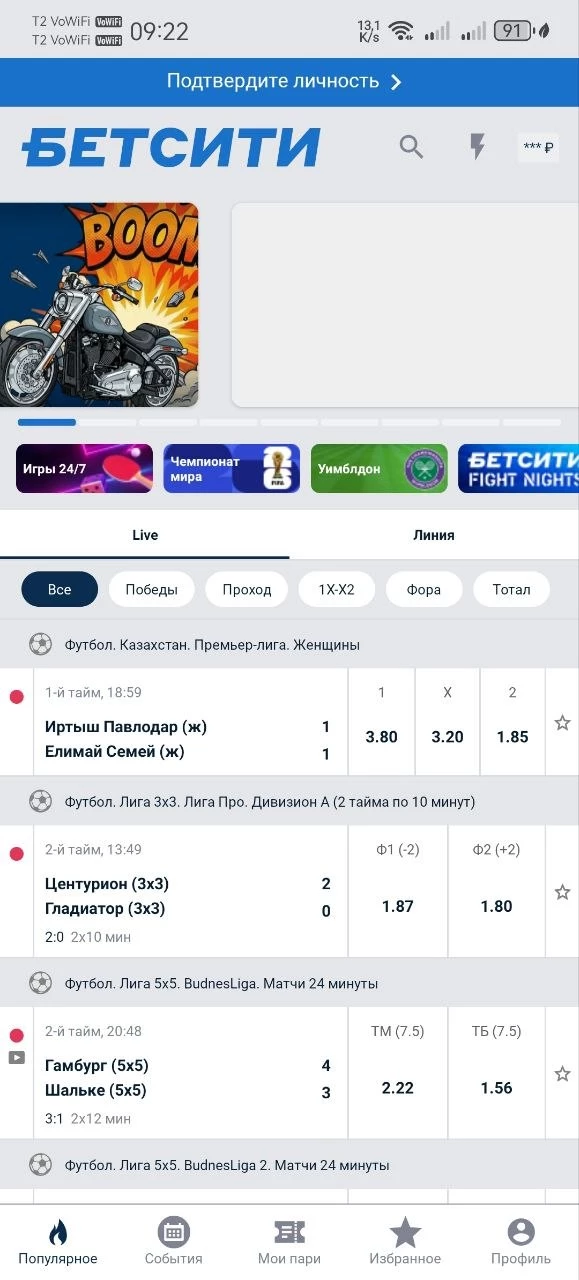Open the Подтвердите личность banner
This screenshot has width=579, height=1280.
tap(289, 82)
